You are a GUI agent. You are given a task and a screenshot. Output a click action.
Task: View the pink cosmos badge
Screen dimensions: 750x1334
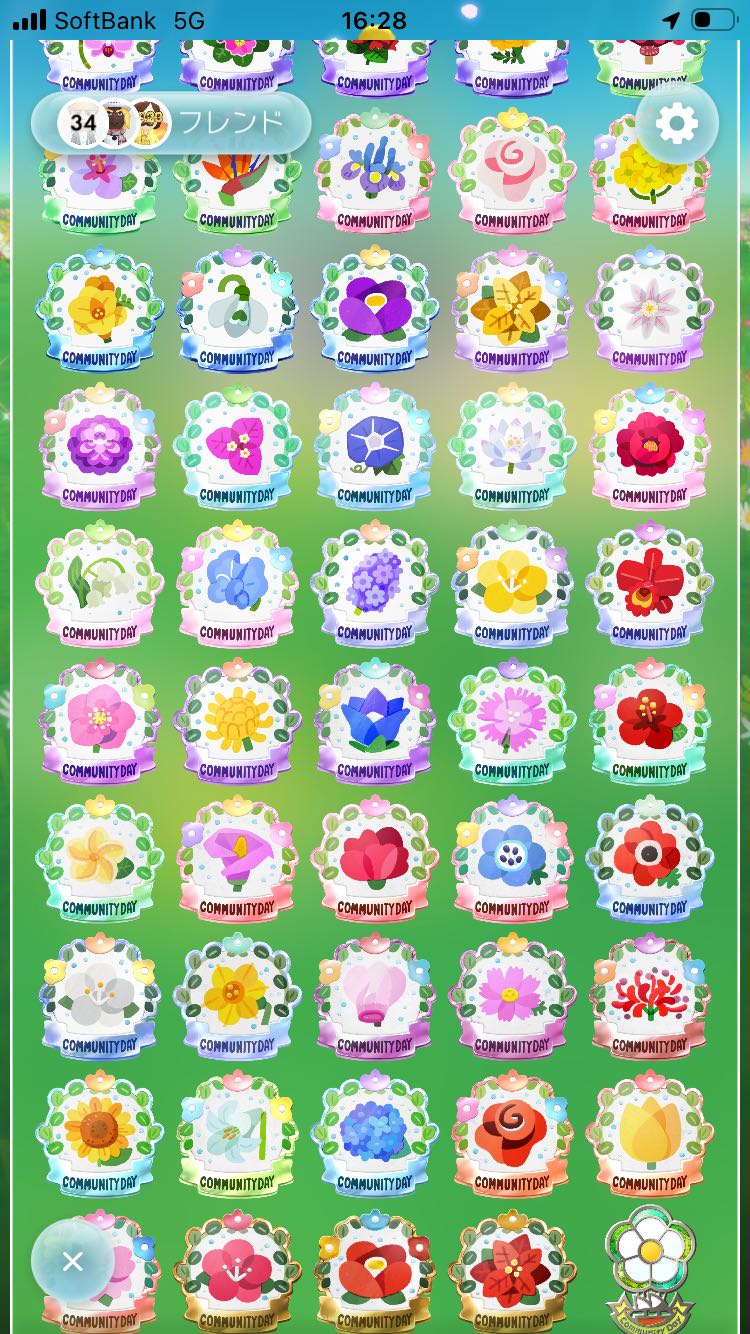pyautogui.click(x=512, y=995)
